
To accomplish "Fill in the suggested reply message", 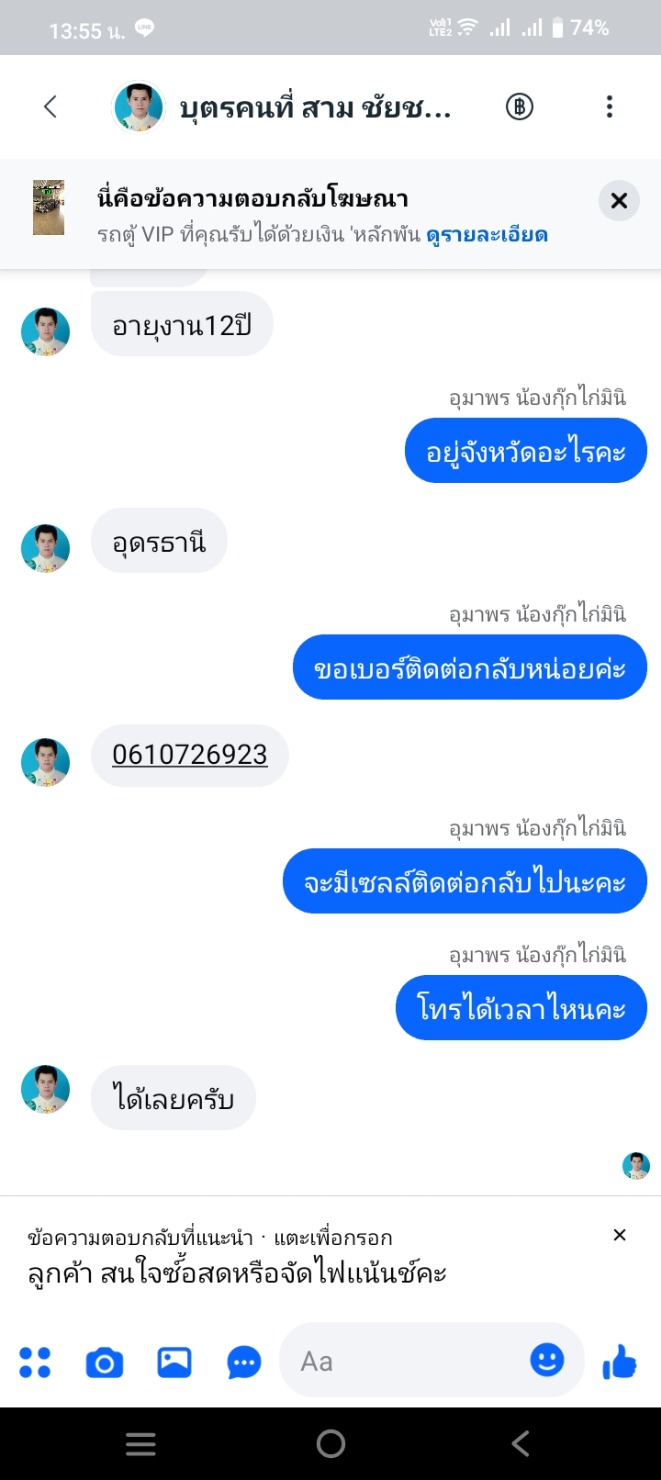I will point(236,1273).
